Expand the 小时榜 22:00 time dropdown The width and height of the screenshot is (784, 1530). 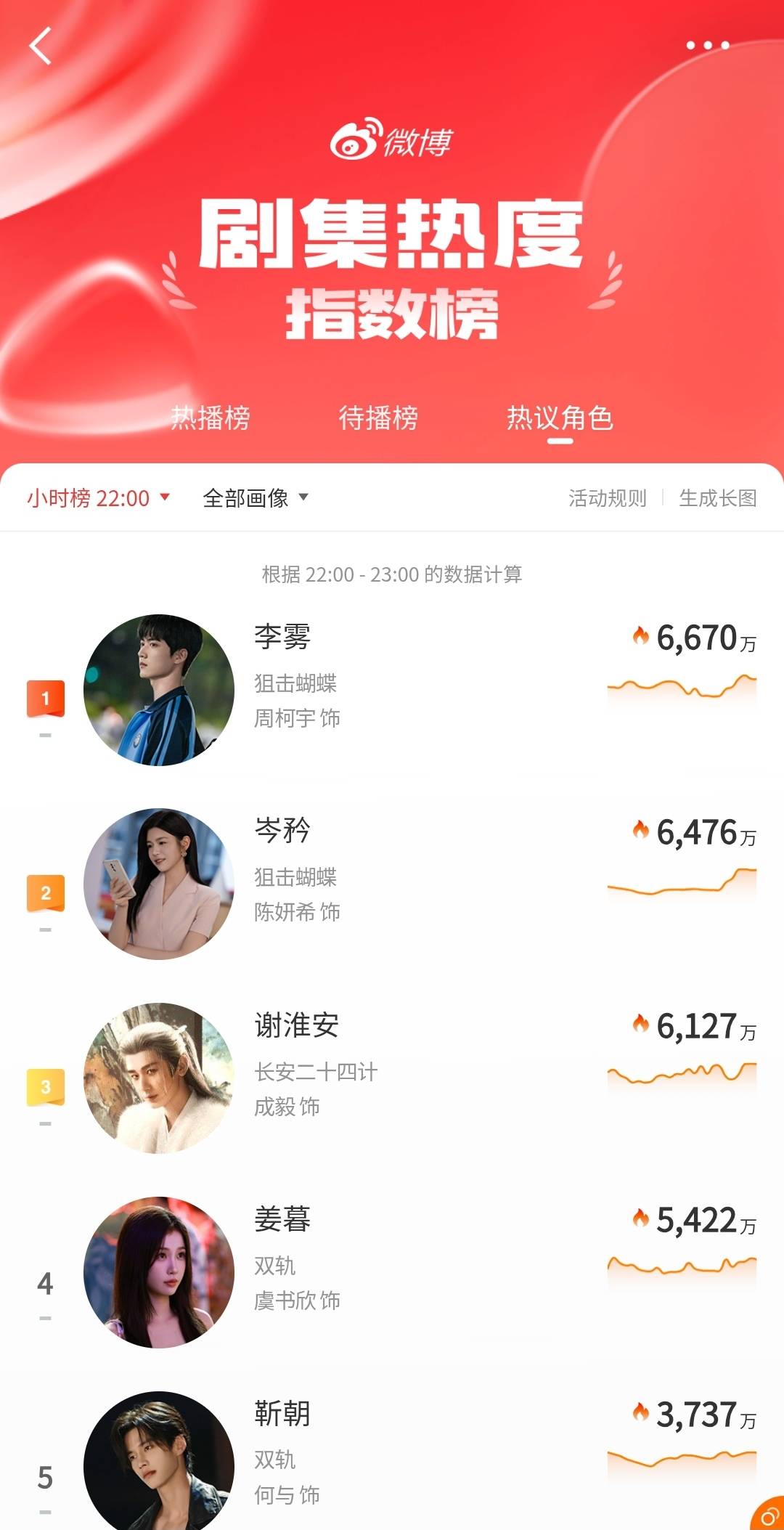click(x=98, y=498)
